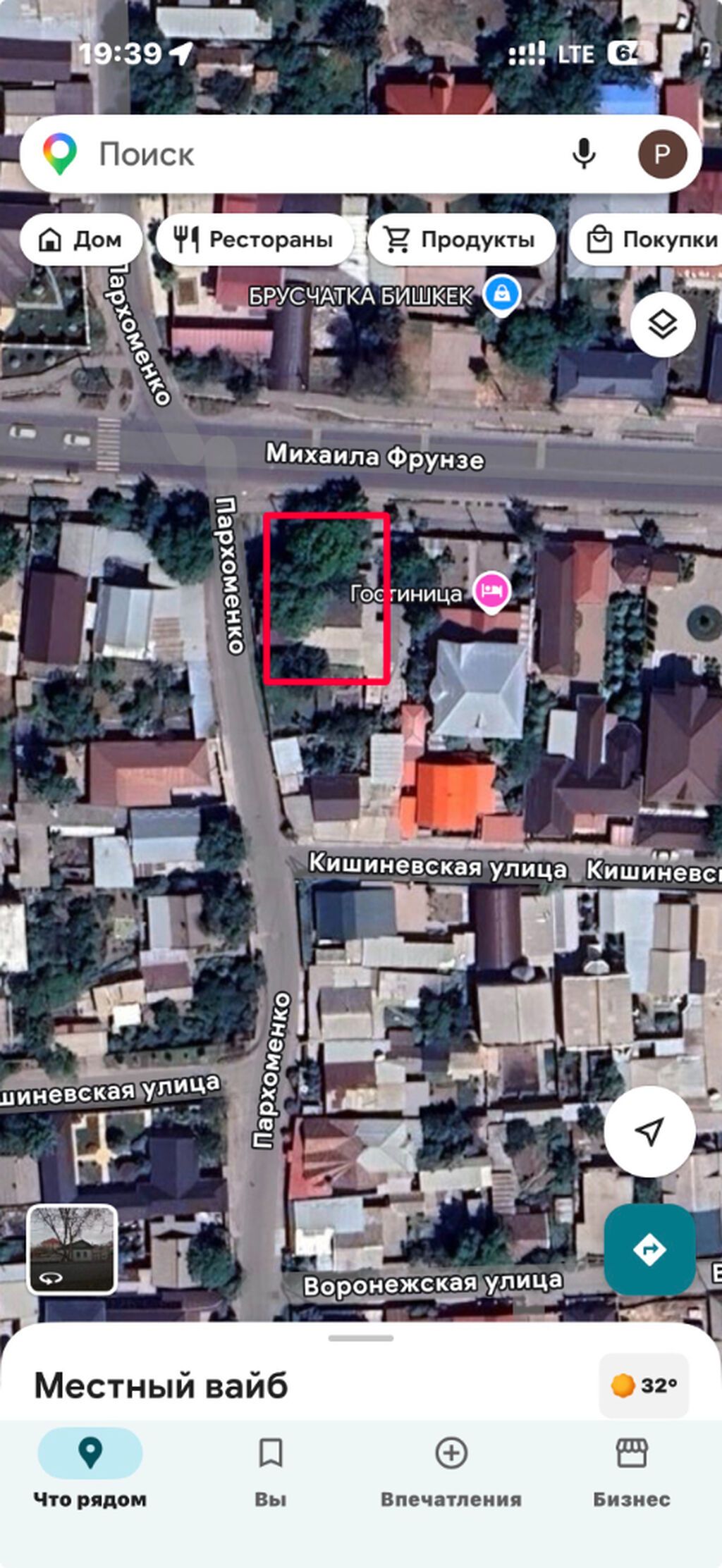Open the 32° weather widget
This screenshot has height=1568, width=722.
pyautogui.click(x=644, y=1385)
